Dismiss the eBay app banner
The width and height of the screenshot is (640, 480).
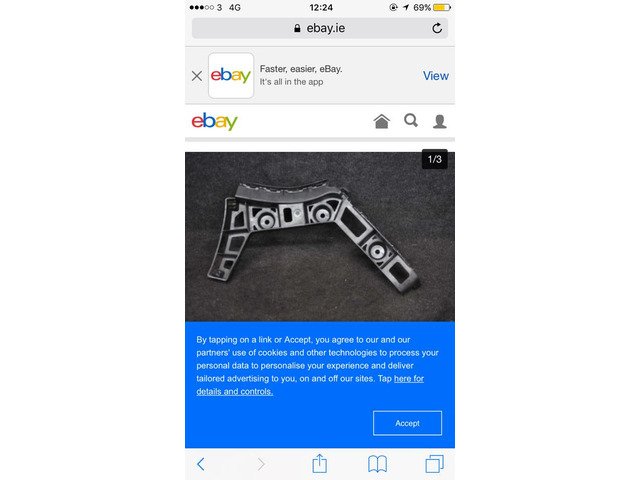(x=197, y=76)
